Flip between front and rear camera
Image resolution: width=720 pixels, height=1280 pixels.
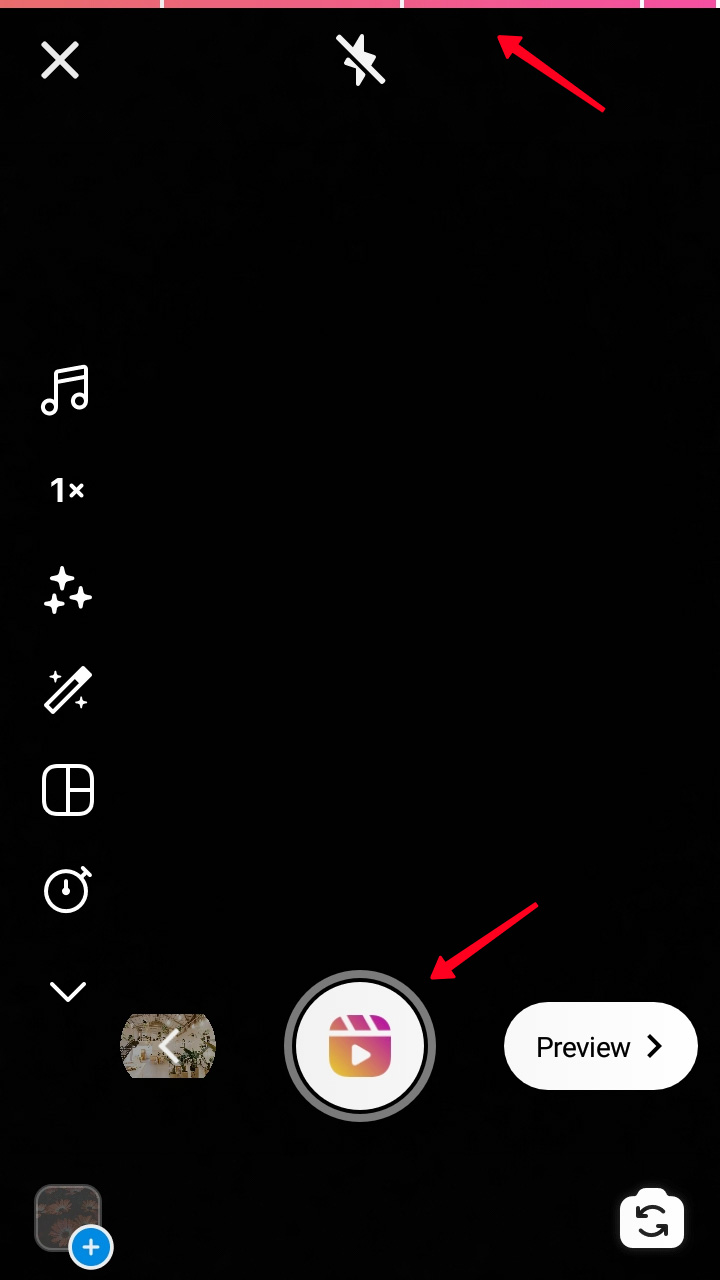652,1220
